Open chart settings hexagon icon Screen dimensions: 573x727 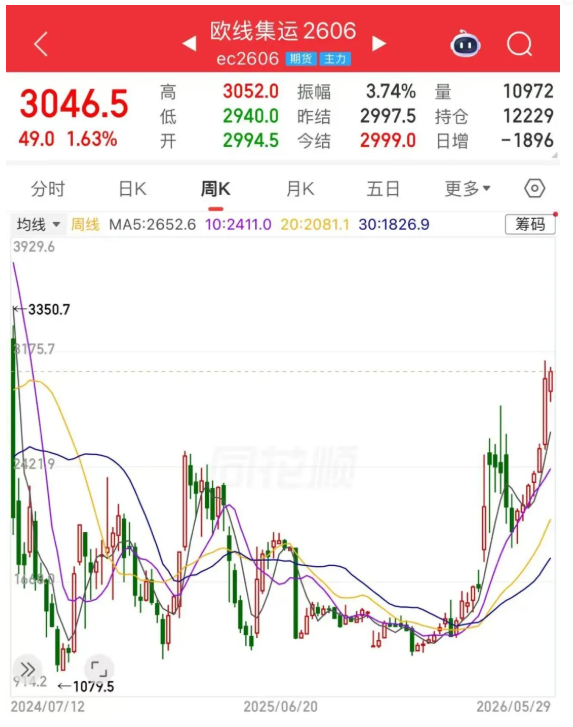click(535, 189)
